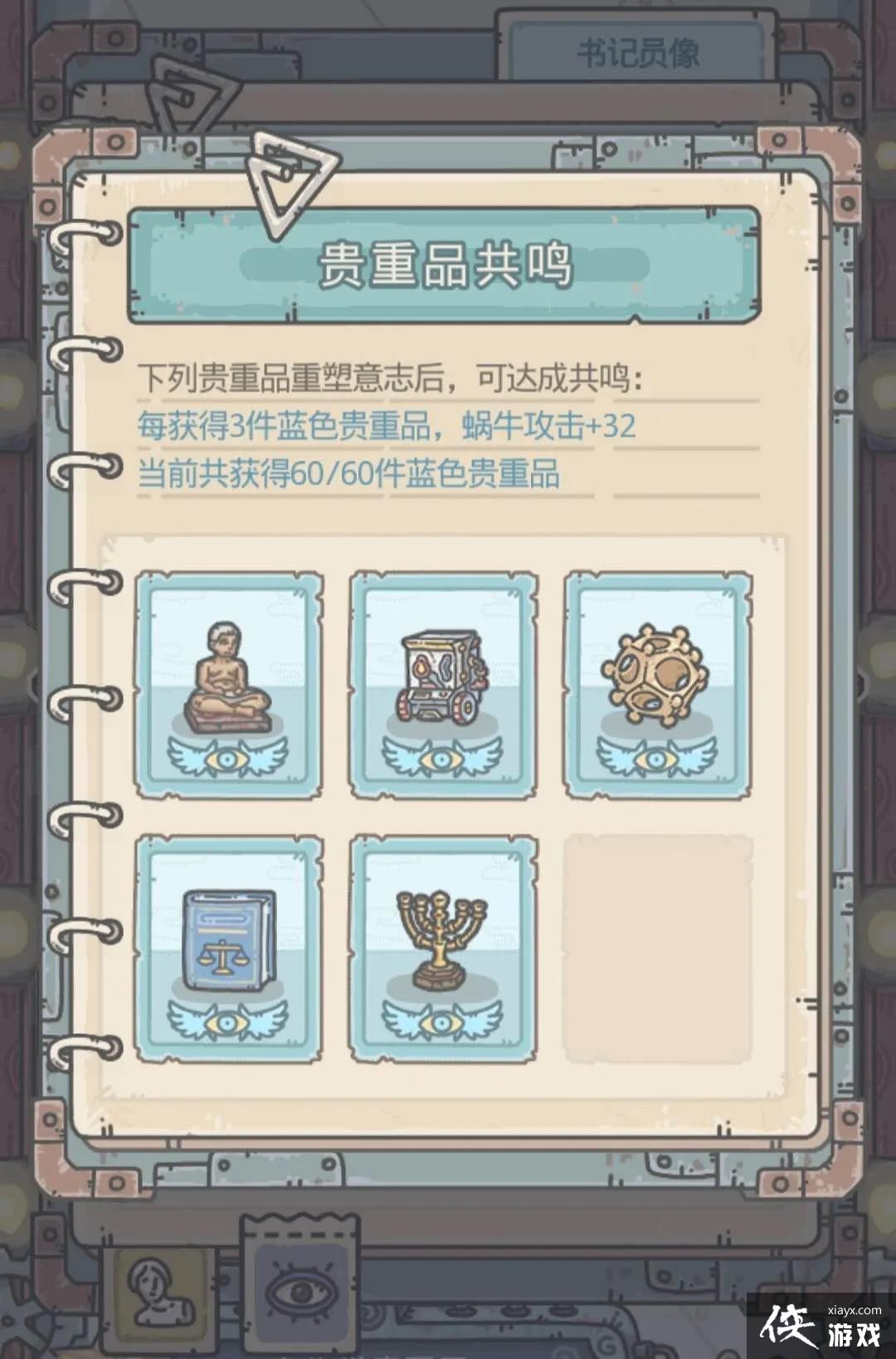Select the golden candelabra treasure card
This screenshot has height=1359, width=896.
coord(444,949)
